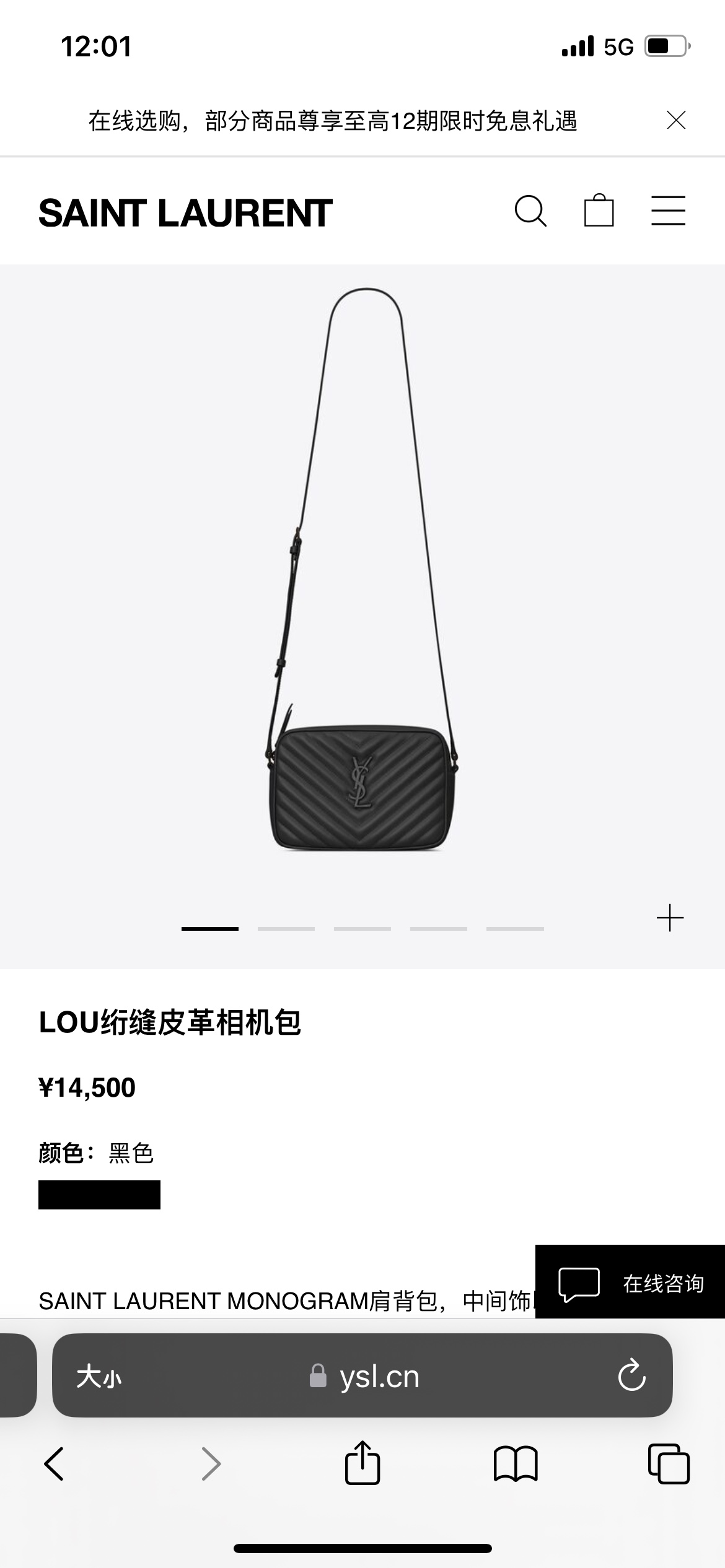Open 在线咨询 online chat
The width and height of the screenshot is (725, 1568).
630,1284
